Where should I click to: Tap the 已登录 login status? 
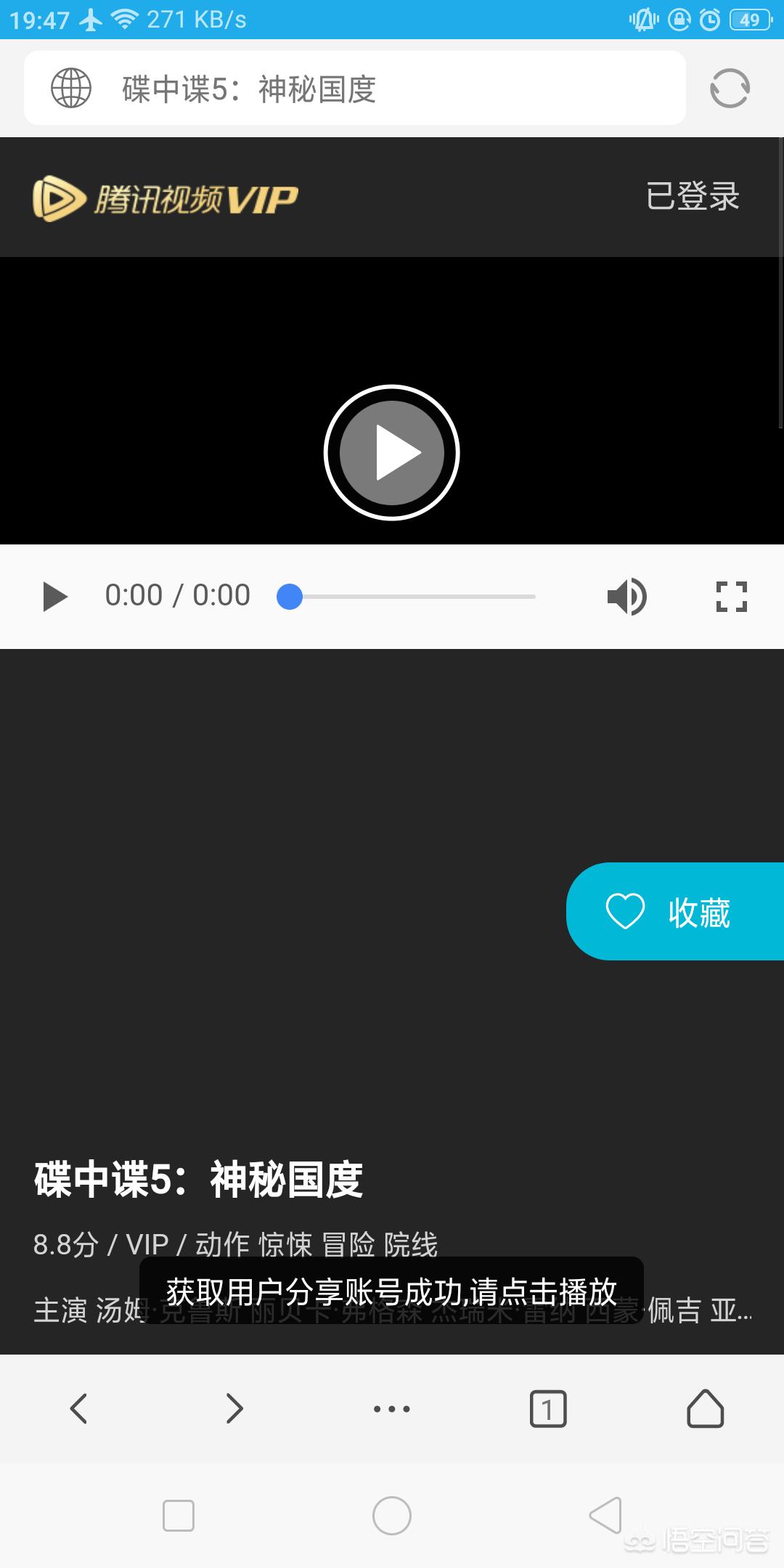(x=693, y=197)
